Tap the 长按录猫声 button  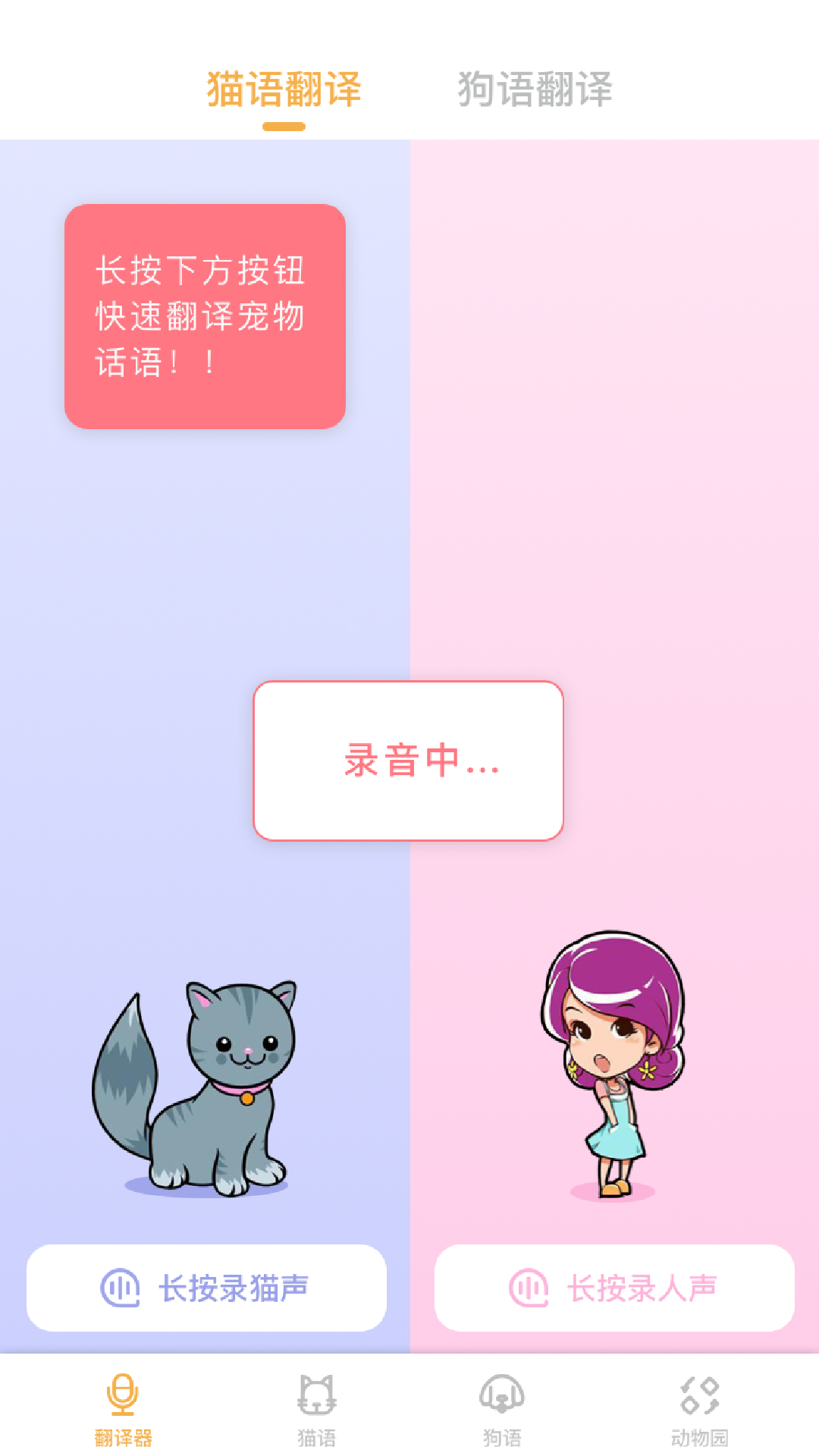click(x=206, y=1288)
